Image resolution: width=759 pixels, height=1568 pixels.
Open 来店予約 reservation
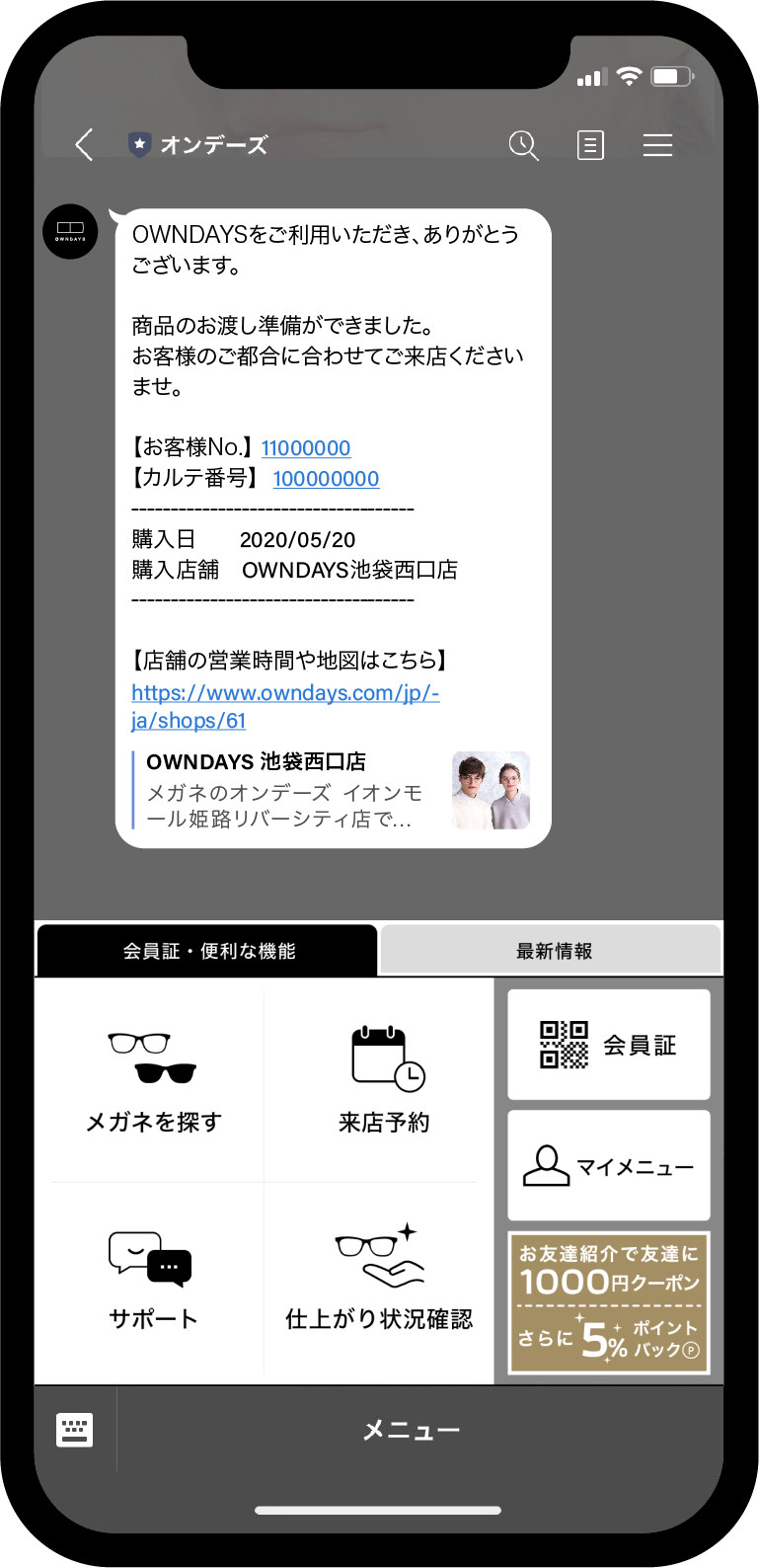click(383, 1081)
